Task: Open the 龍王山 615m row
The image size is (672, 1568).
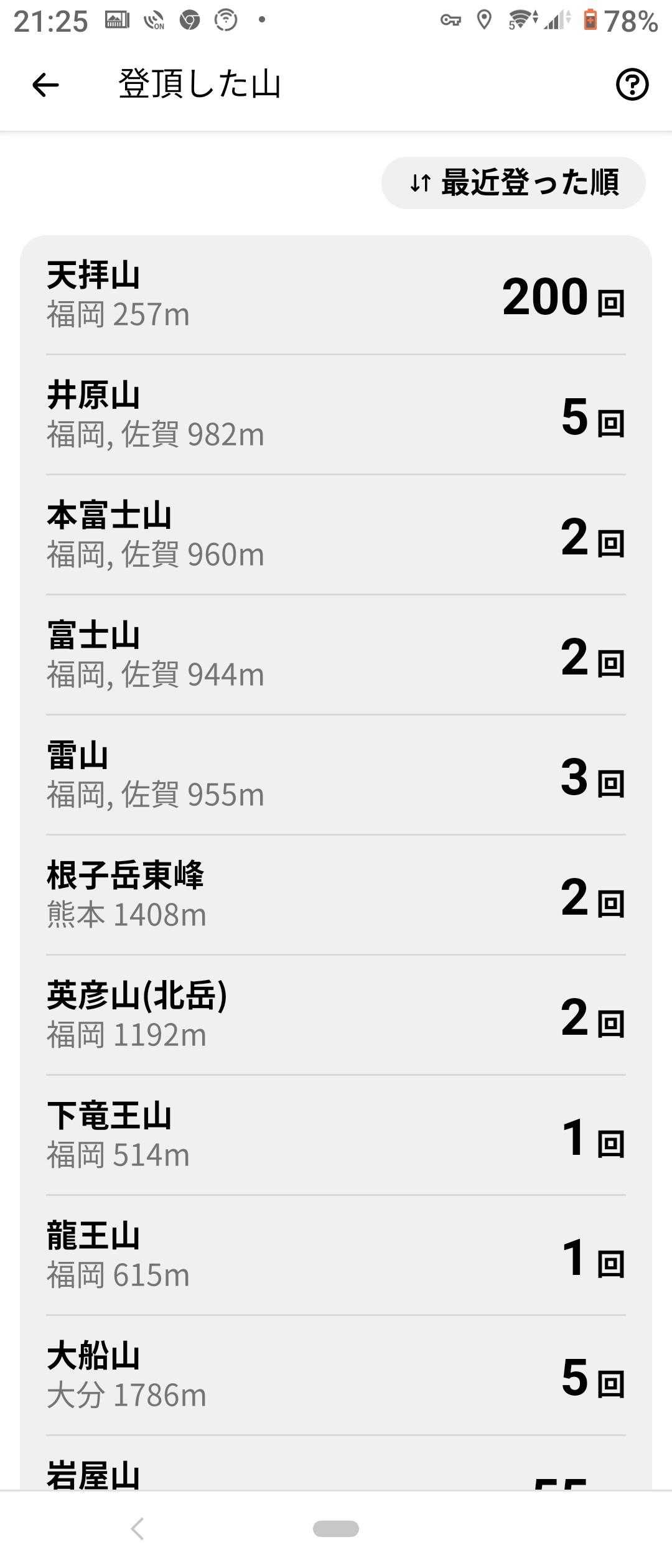Action: (336, 1256)
